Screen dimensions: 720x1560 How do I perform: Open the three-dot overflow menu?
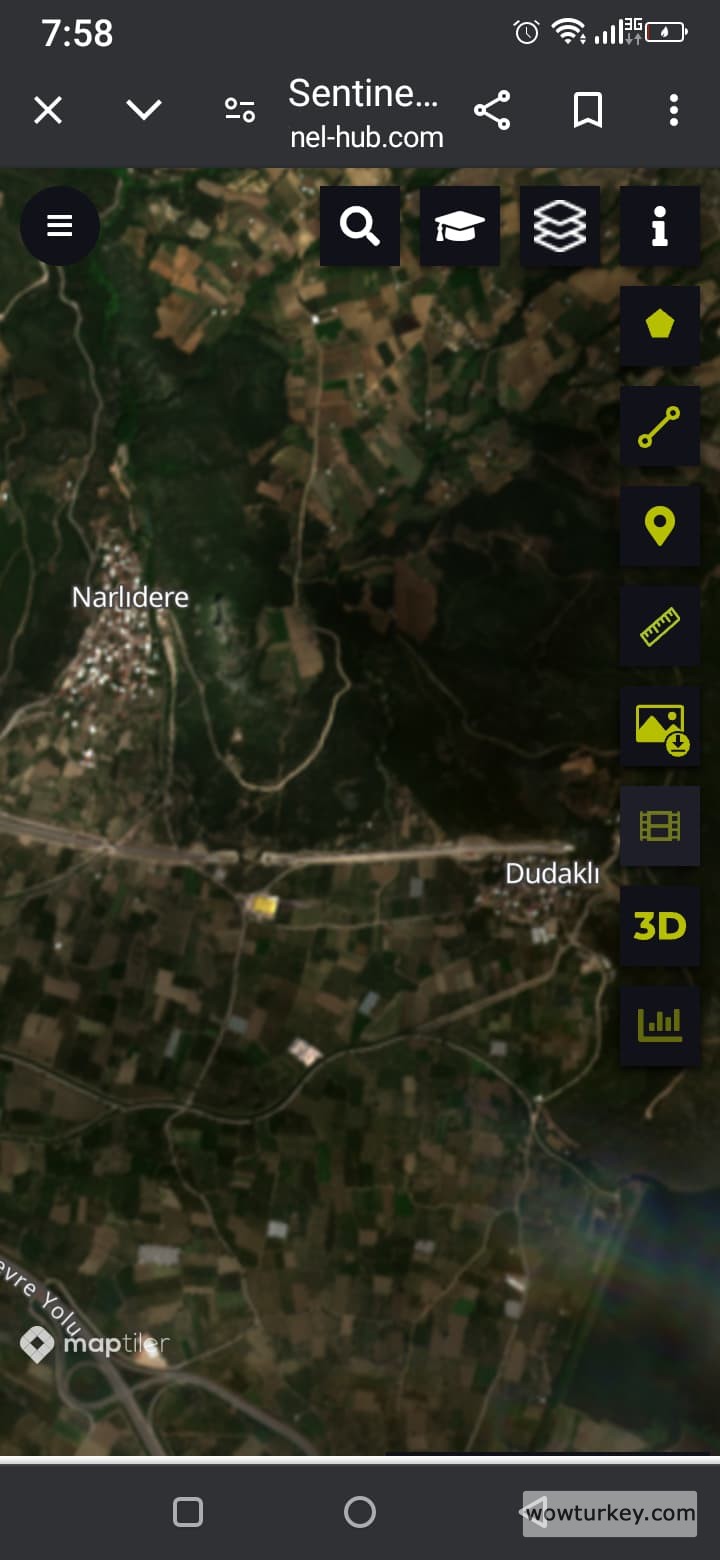click(673, 110)
